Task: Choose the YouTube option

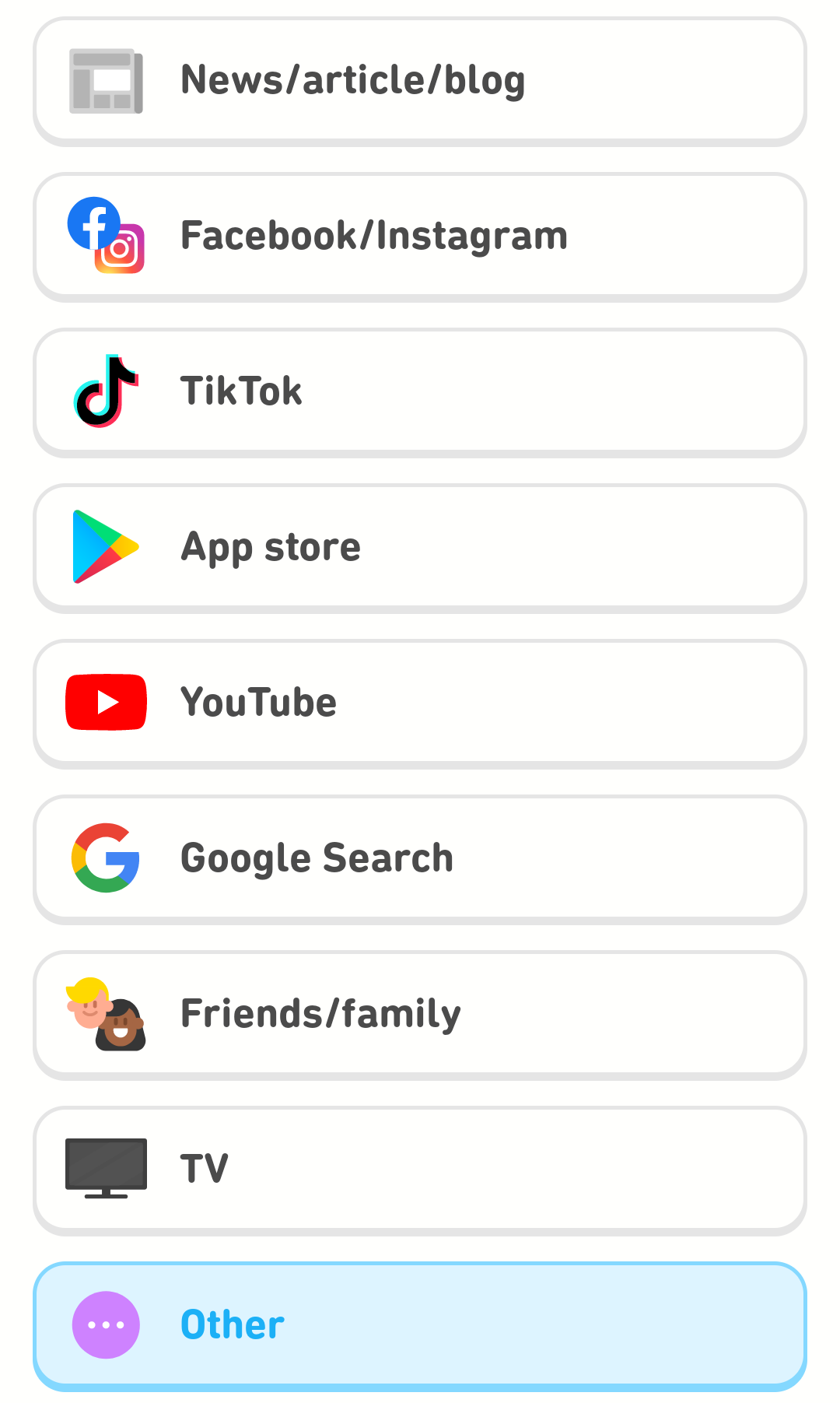Action: click(420, 703)
